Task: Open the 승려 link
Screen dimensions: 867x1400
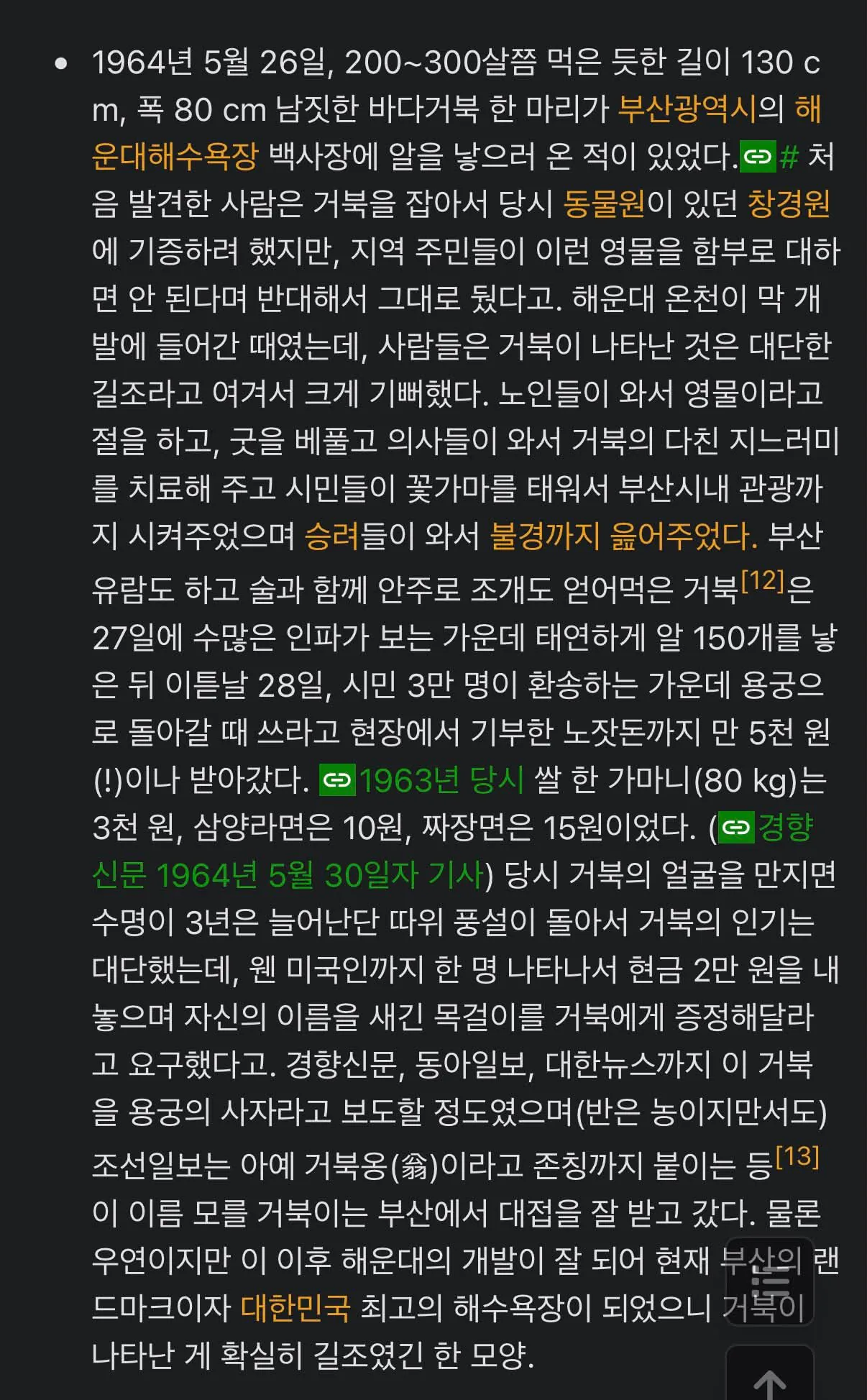Action: click(331, 536)
